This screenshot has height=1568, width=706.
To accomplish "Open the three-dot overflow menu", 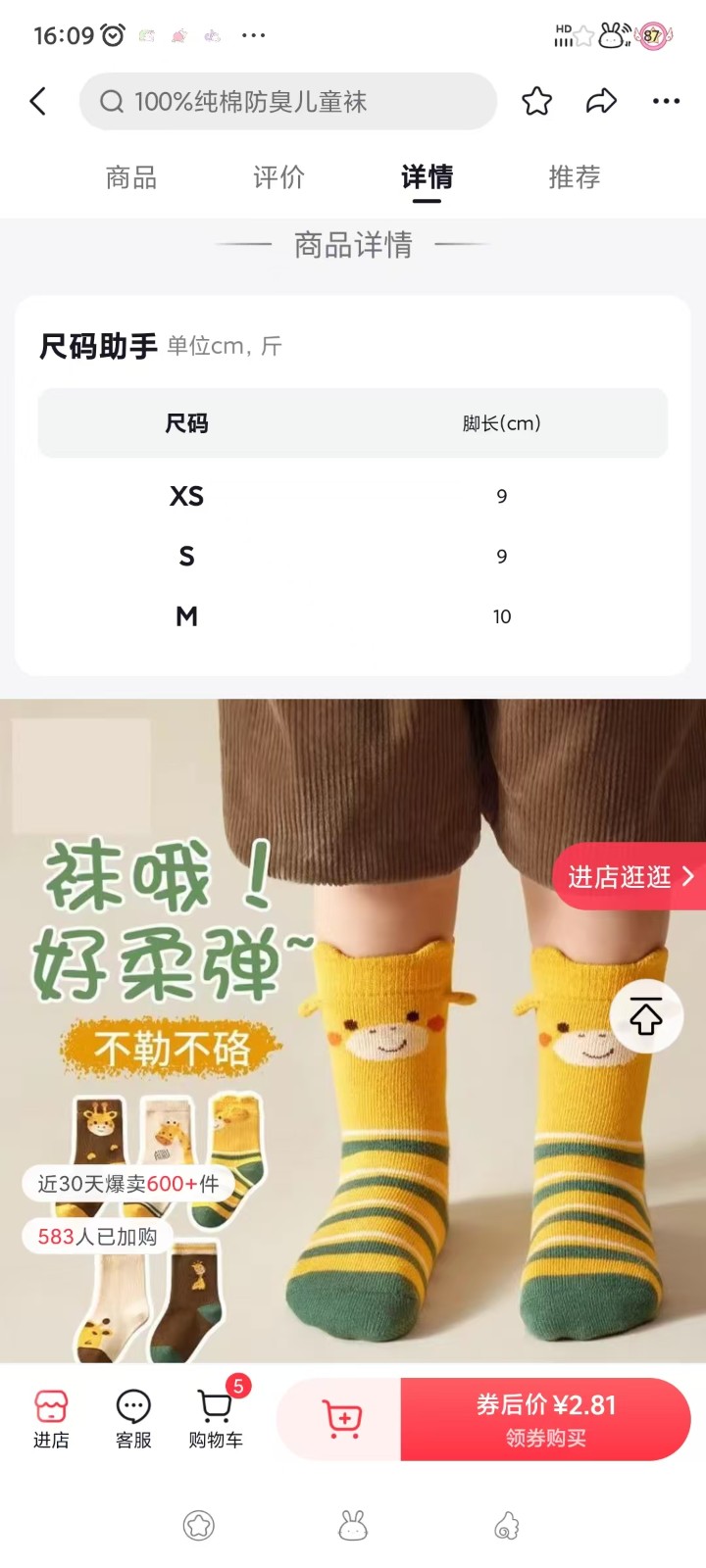I will coord(666,101).
